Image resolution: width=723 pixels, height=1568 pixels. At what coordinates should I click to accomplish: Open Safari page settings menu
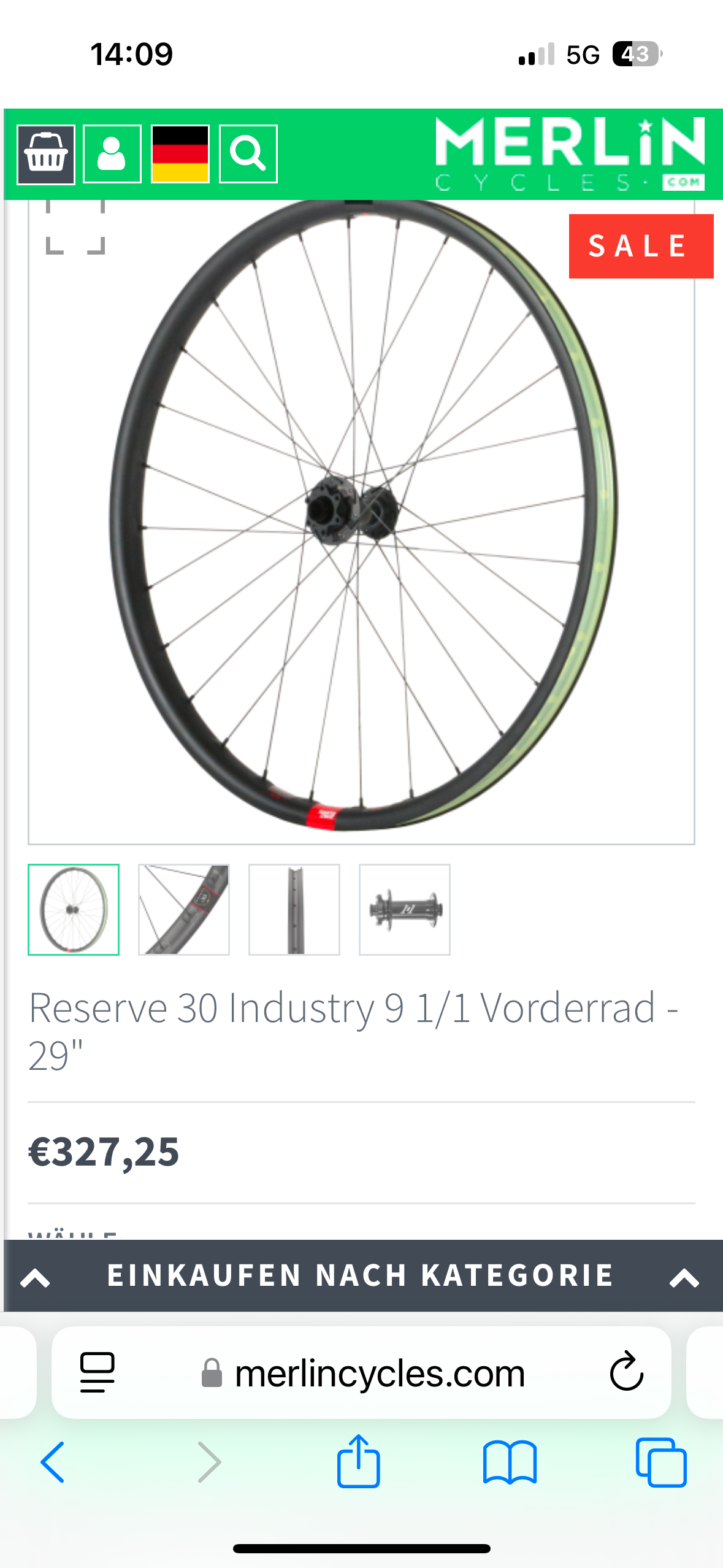click(x=98, y=1372)
